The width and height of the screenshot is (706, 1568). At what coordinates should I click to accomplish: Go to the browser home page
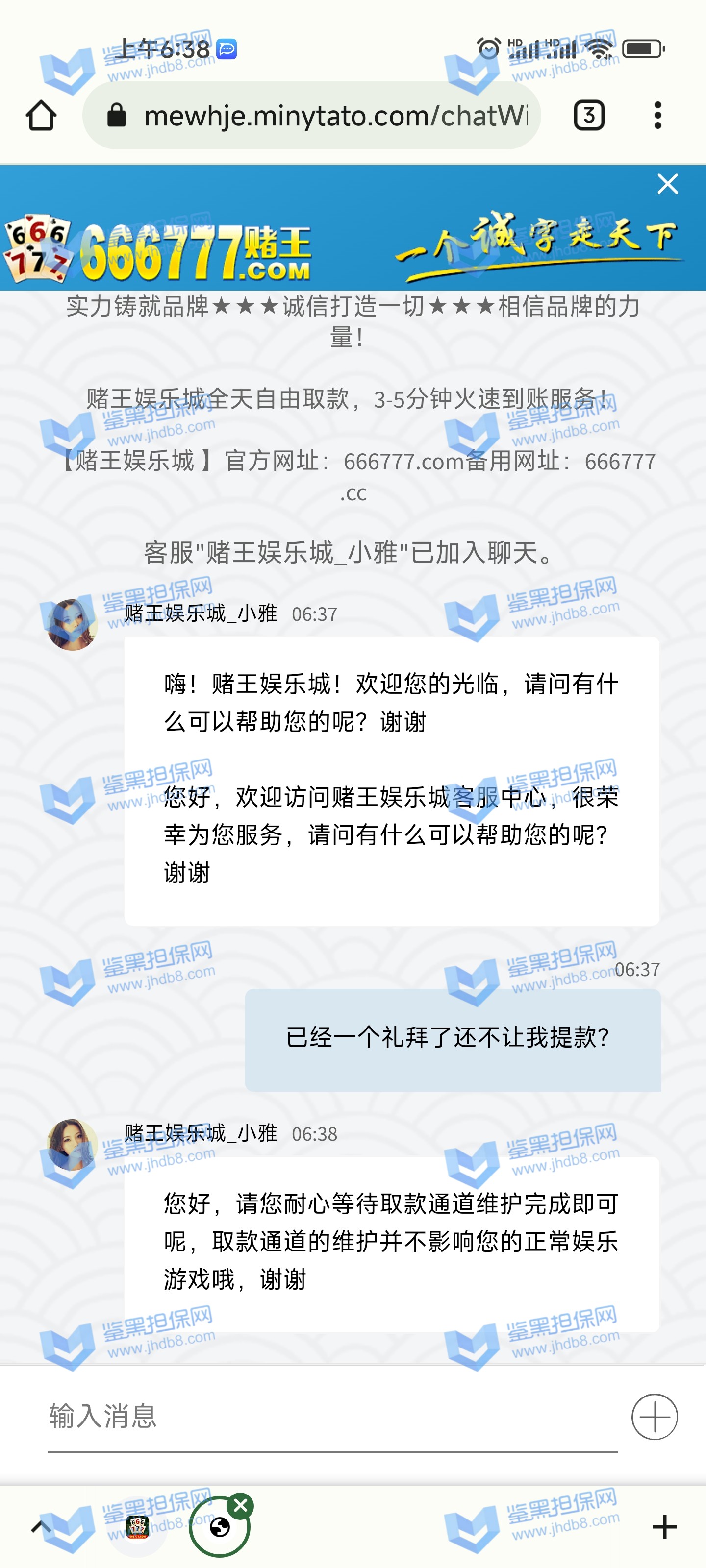click(41, 116)
